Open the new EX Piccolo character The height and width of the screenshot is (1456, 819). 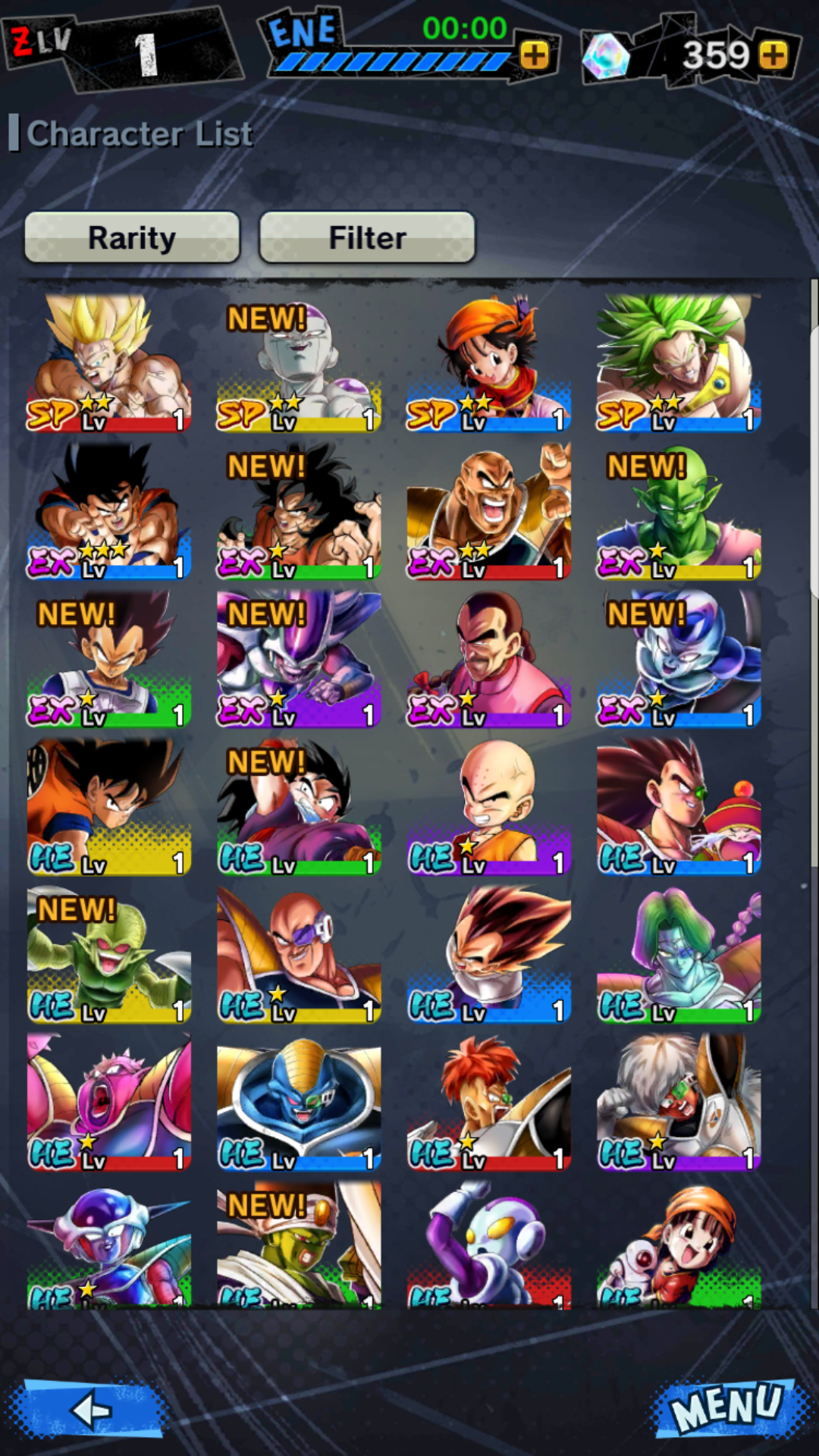(679, 511)
